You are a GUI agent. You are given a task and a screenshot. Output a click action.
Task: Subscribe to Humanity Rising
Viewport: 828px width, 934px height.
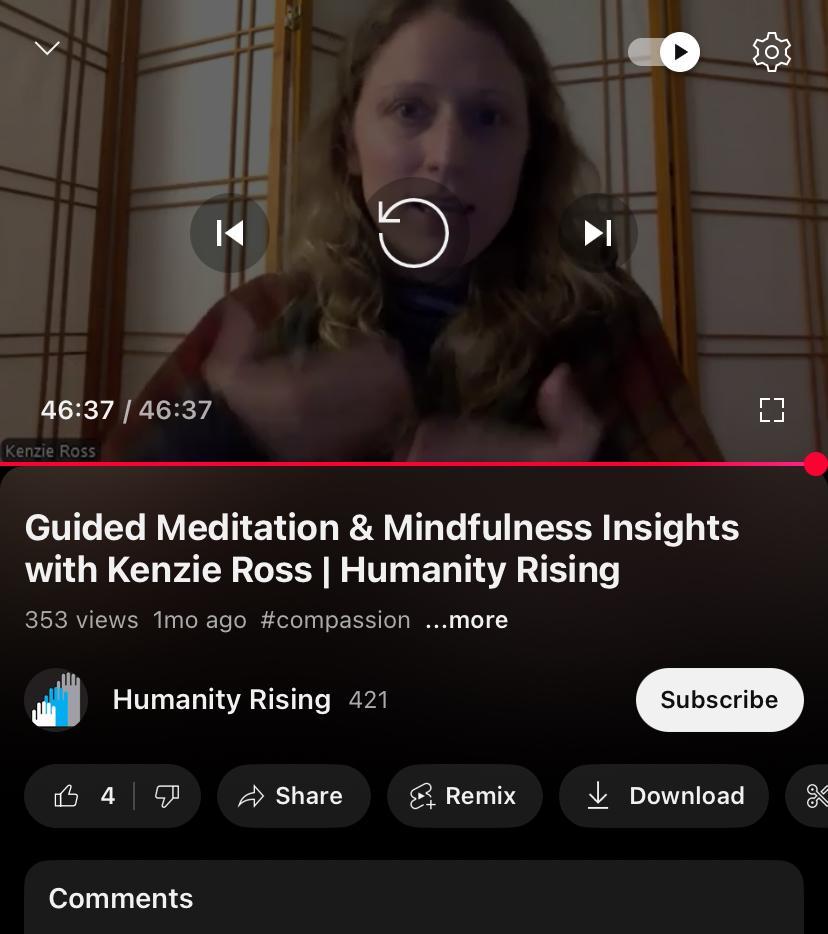pyautogui.click(x=719, y=700)
